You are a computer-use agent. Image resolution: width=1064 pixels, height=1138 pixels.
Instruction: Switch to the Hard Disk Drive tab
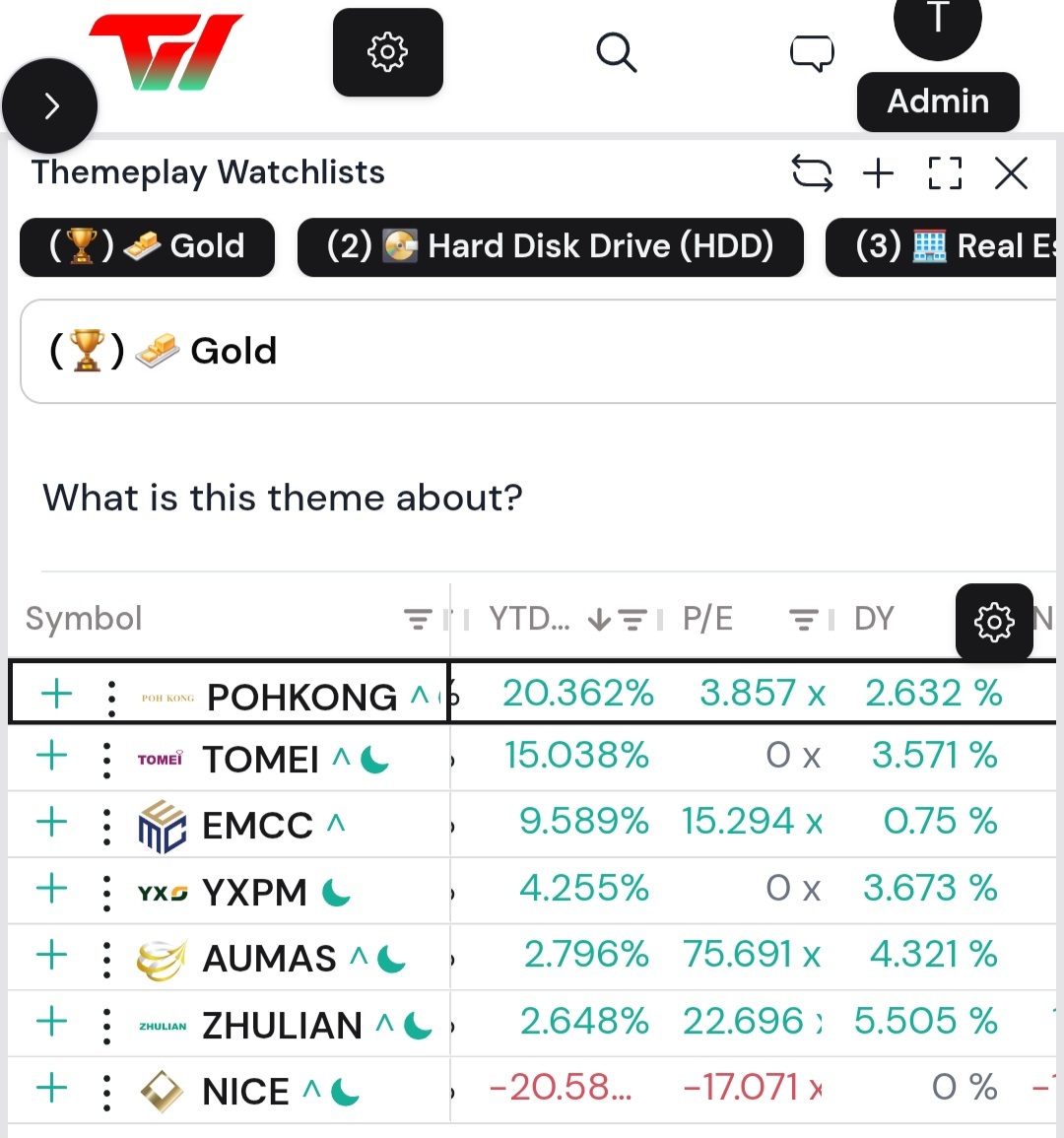point(551,247)
